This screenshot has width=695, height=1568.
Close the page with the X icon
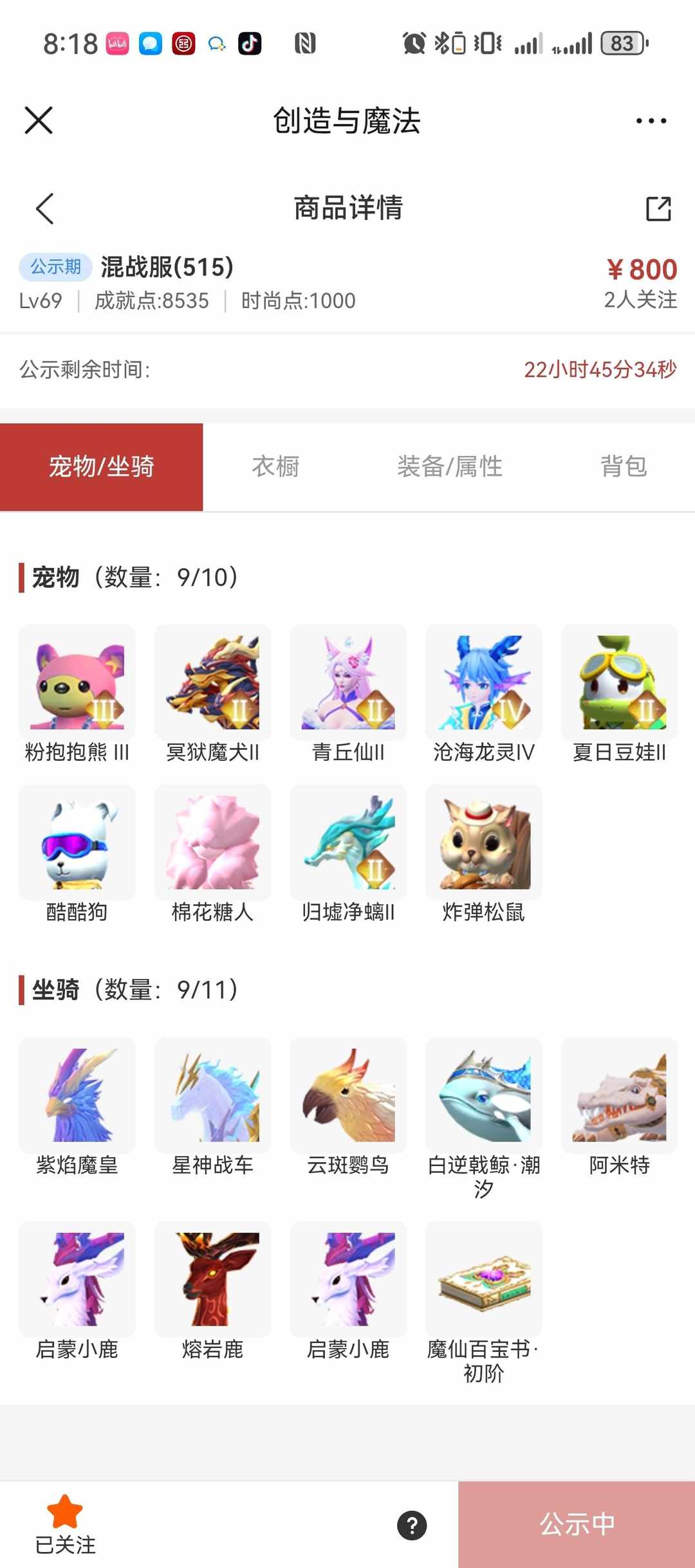click(37, 120)
